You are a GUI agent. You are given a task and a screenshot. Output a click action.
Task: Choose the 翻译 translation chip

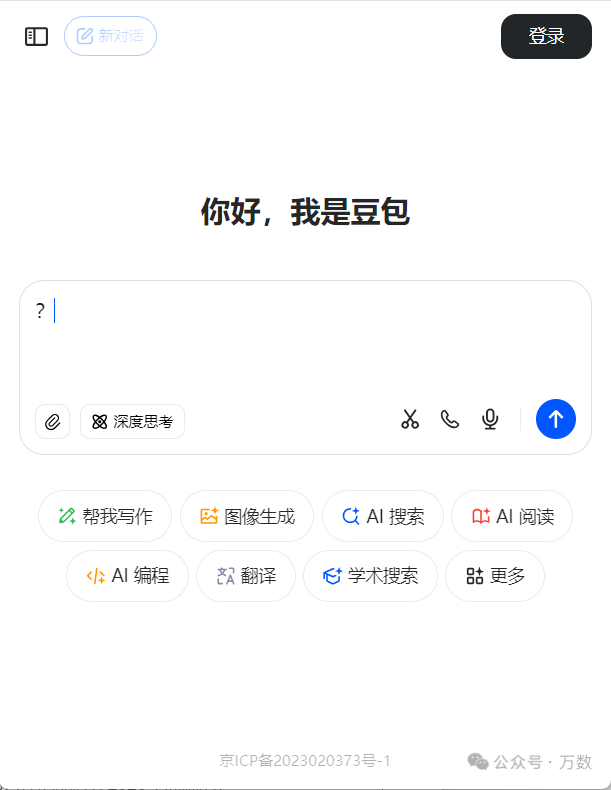tap(245, 576)
